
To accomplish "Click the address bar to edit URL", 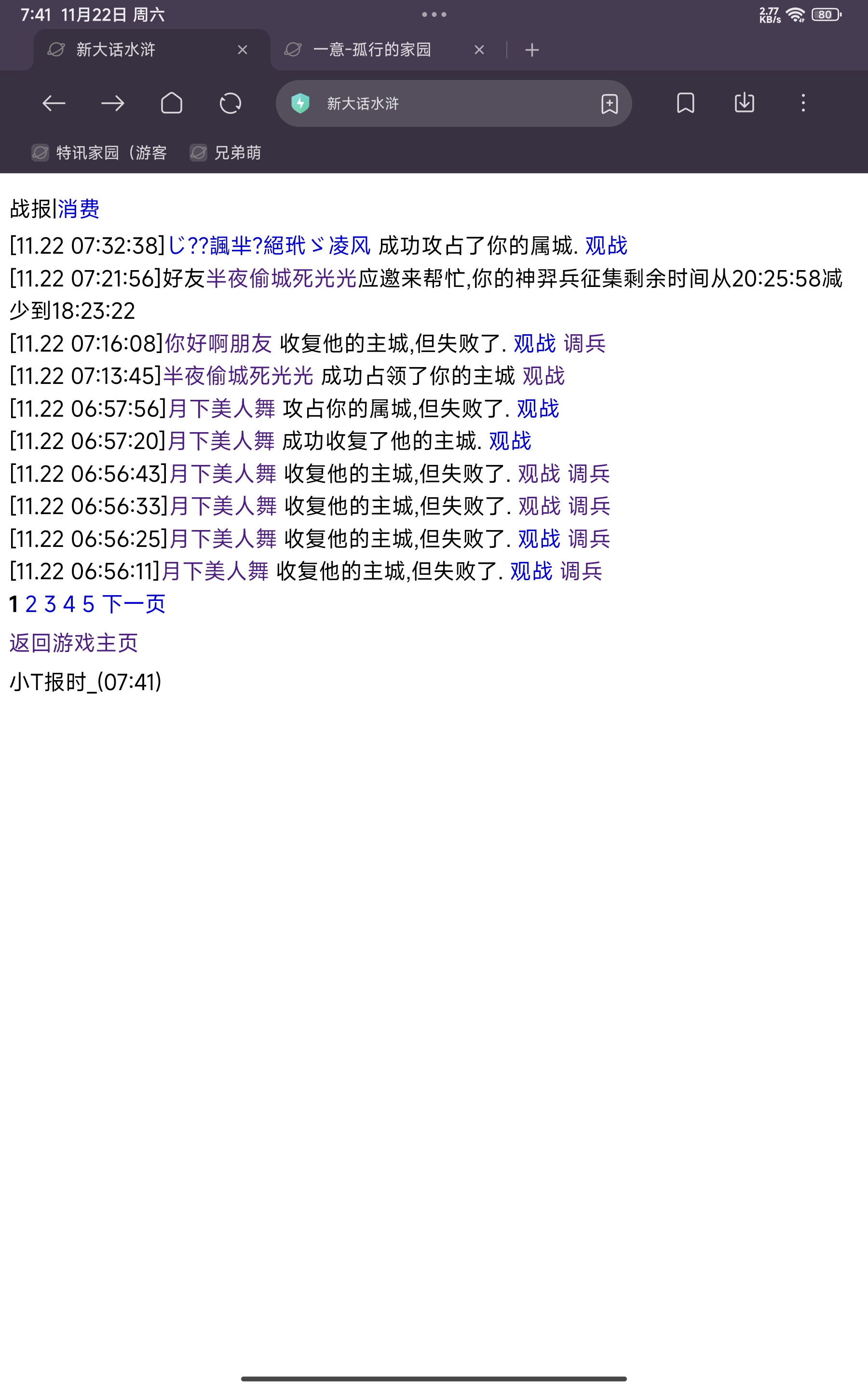I will coord(453,103).
